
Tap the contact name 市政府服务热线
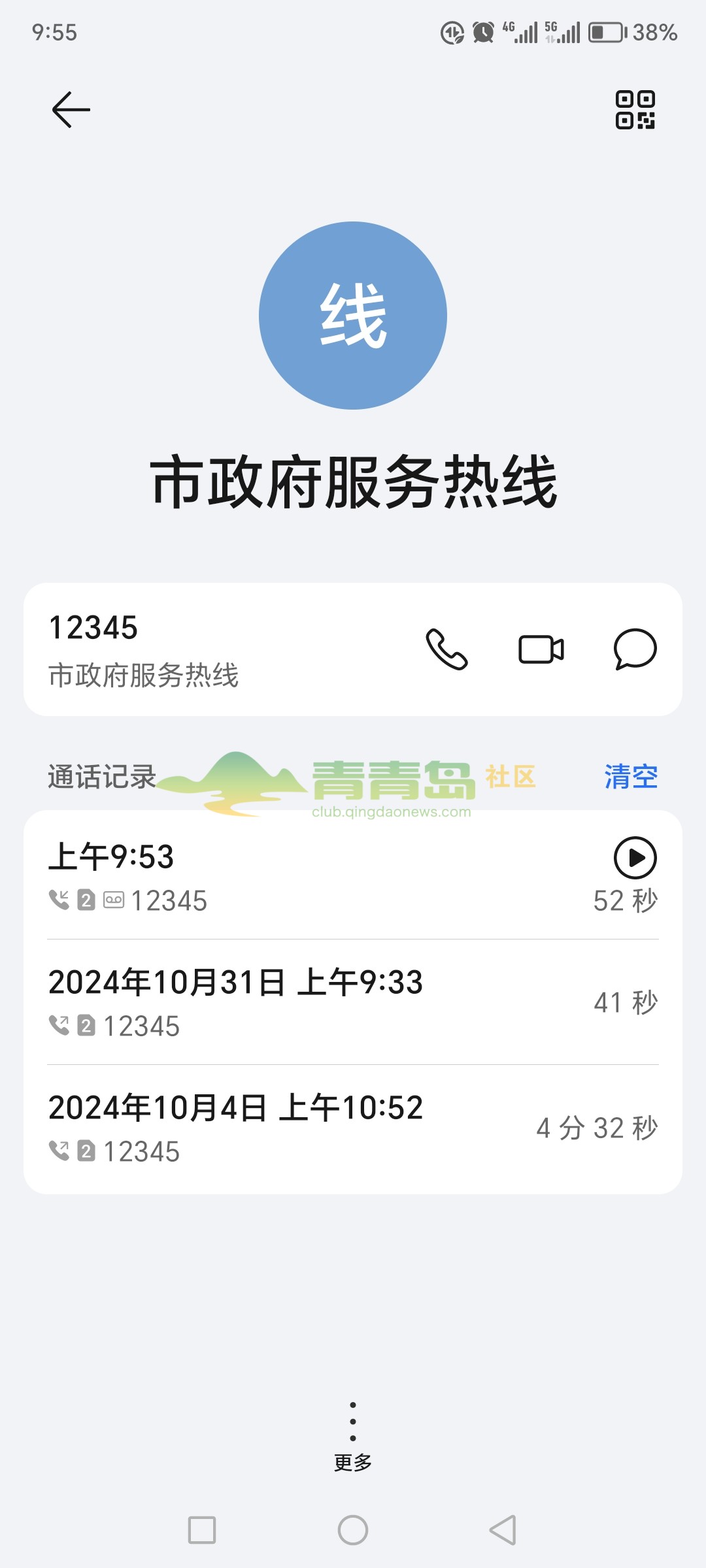(x=353, y=484)
